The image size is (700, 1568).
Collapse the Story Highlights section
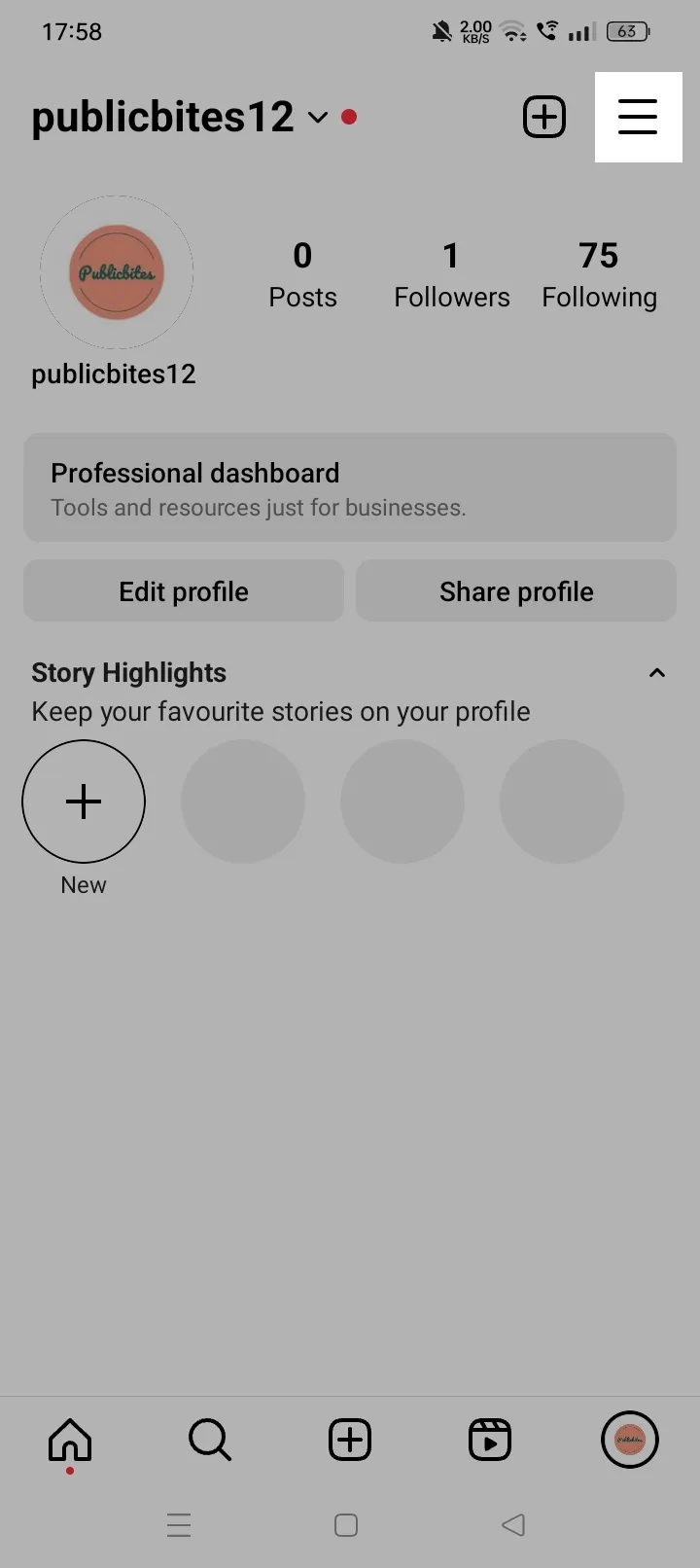point(657,673)
